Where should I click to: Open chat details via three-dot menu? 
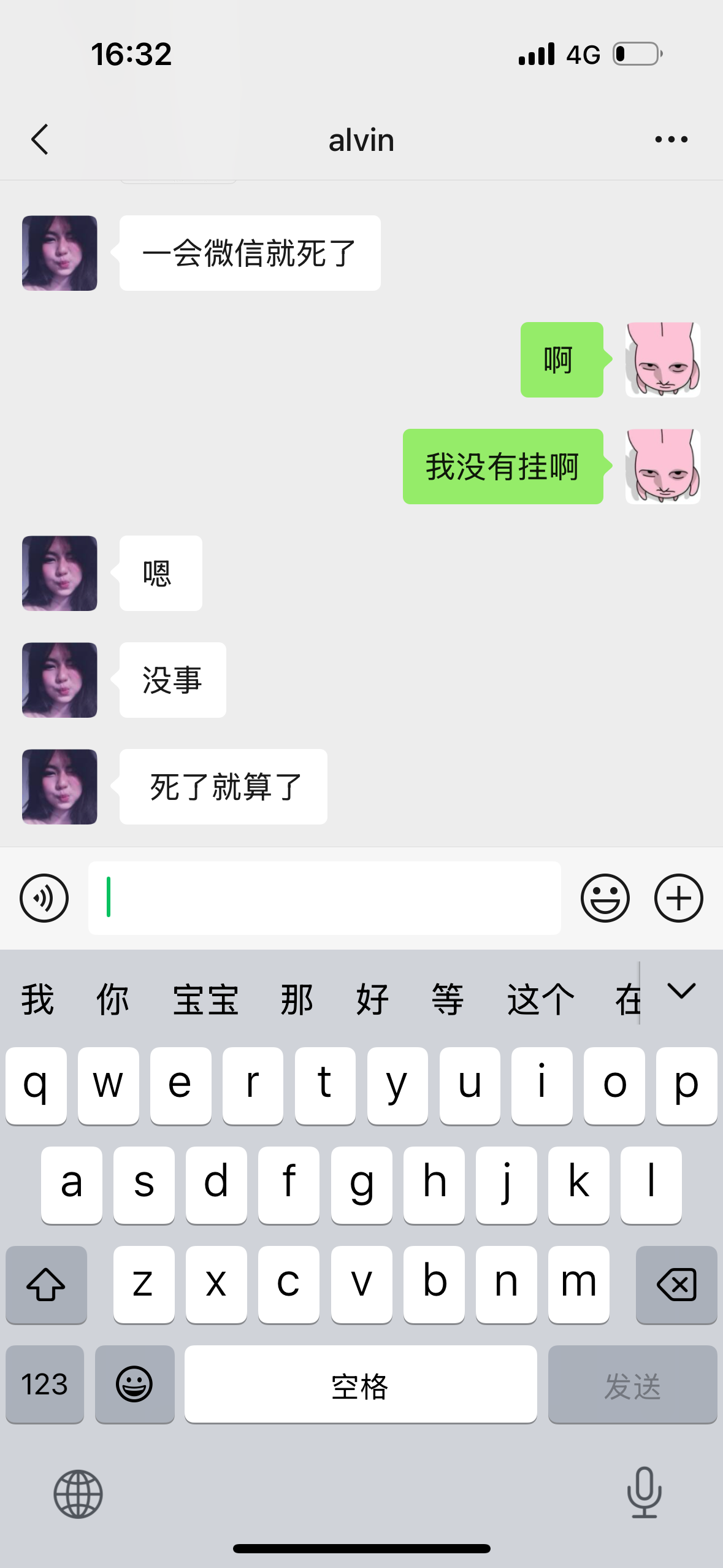pyautogui.click(x=671, y=140)
